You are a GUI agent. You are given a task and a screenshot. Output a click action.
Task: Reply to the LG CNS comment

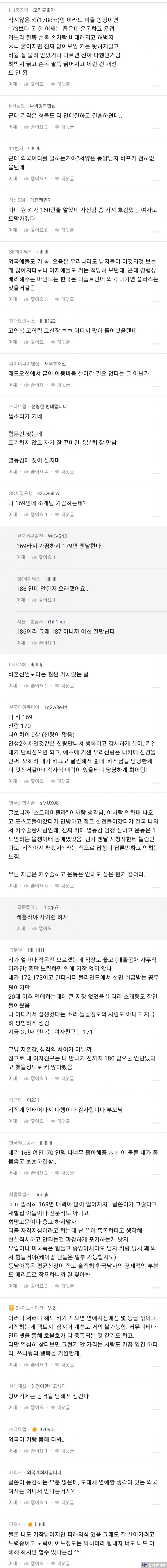point(66,685)
